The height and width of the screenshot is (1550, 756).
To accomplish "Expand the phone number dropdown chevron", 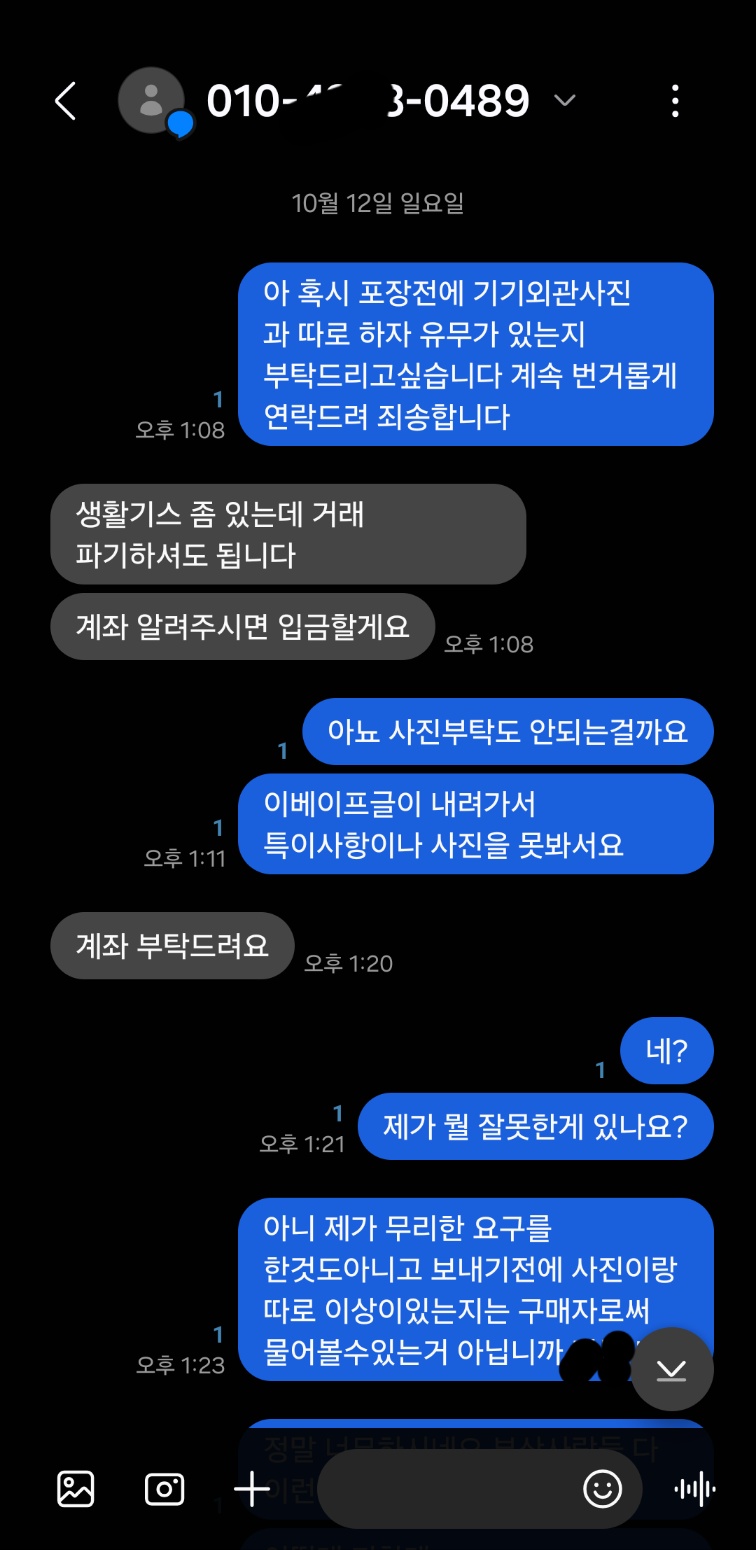I will [x=565, y=100].
